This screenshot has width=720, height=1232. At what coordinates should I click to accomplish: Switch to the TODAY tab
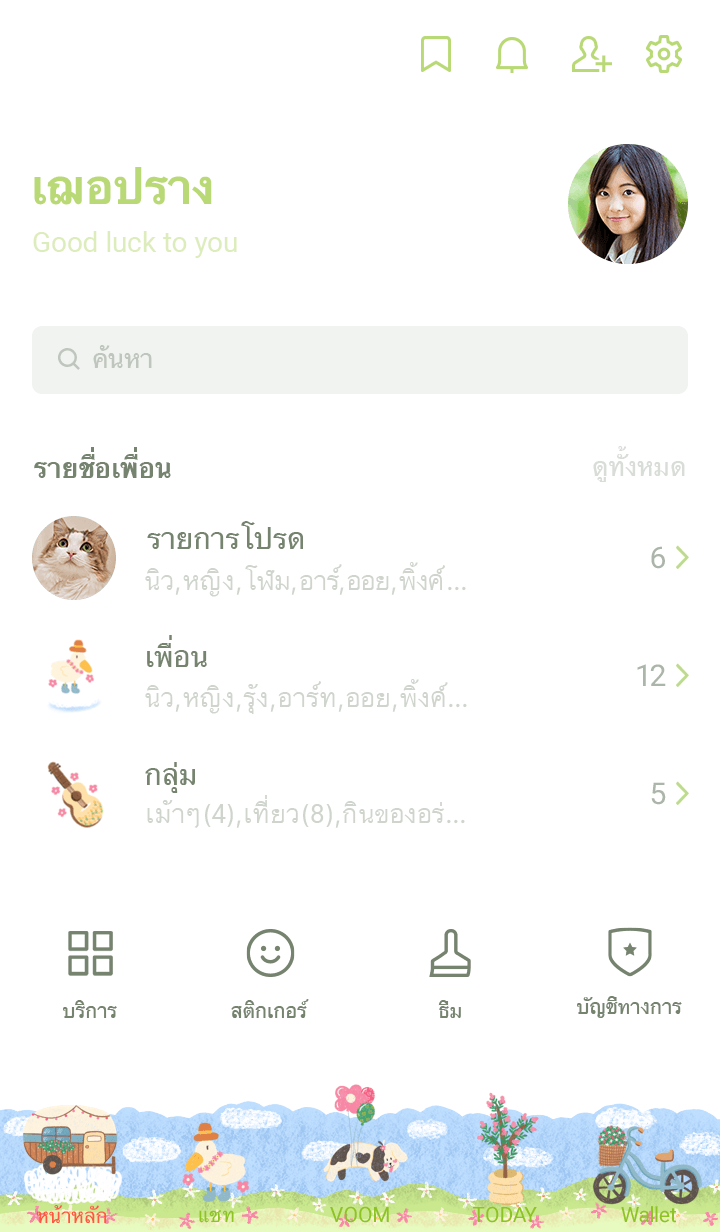tap(504, 1170)
